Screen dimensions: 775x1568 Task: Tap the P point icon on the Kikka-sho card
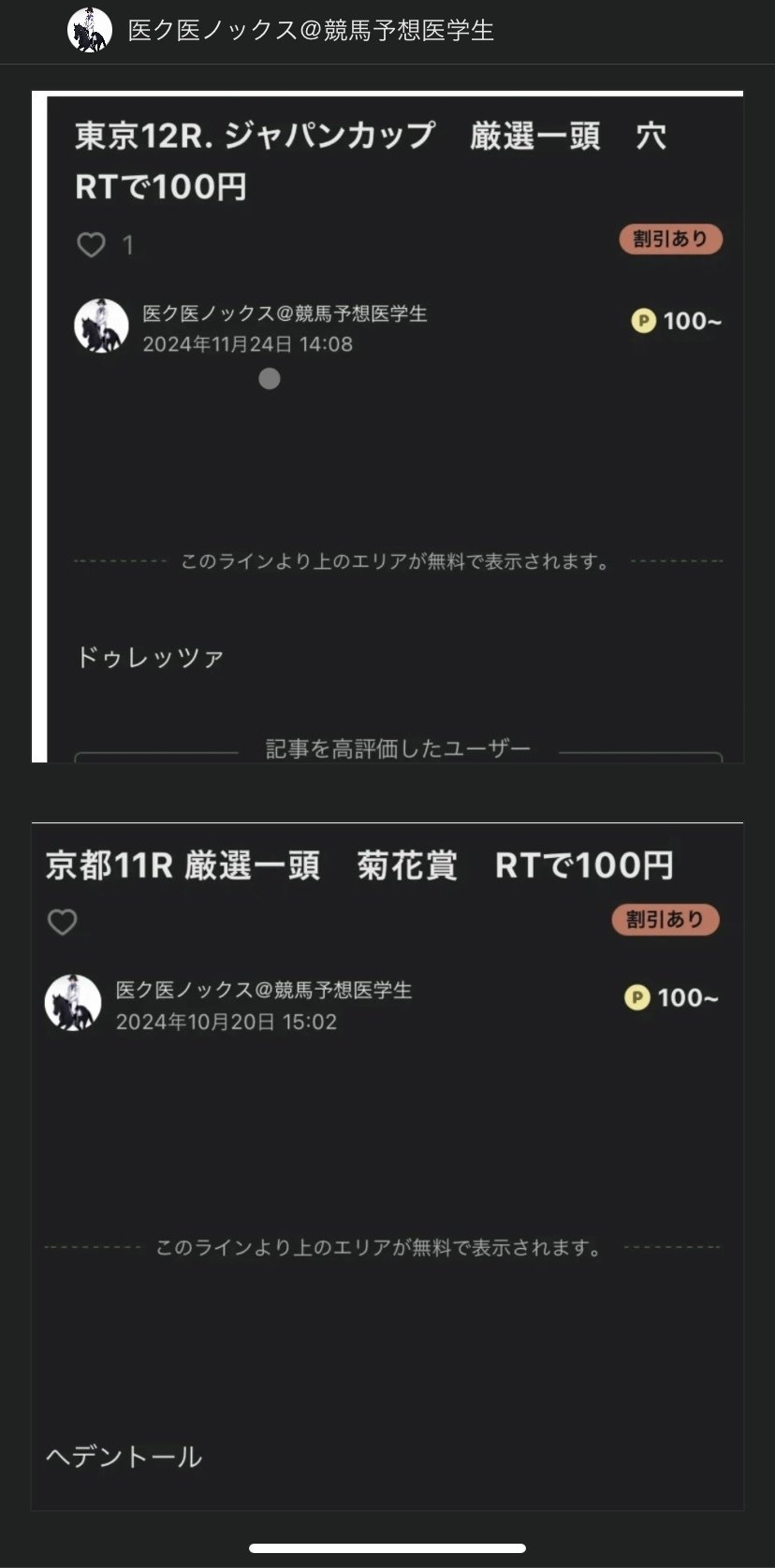[x=636, y=998]
